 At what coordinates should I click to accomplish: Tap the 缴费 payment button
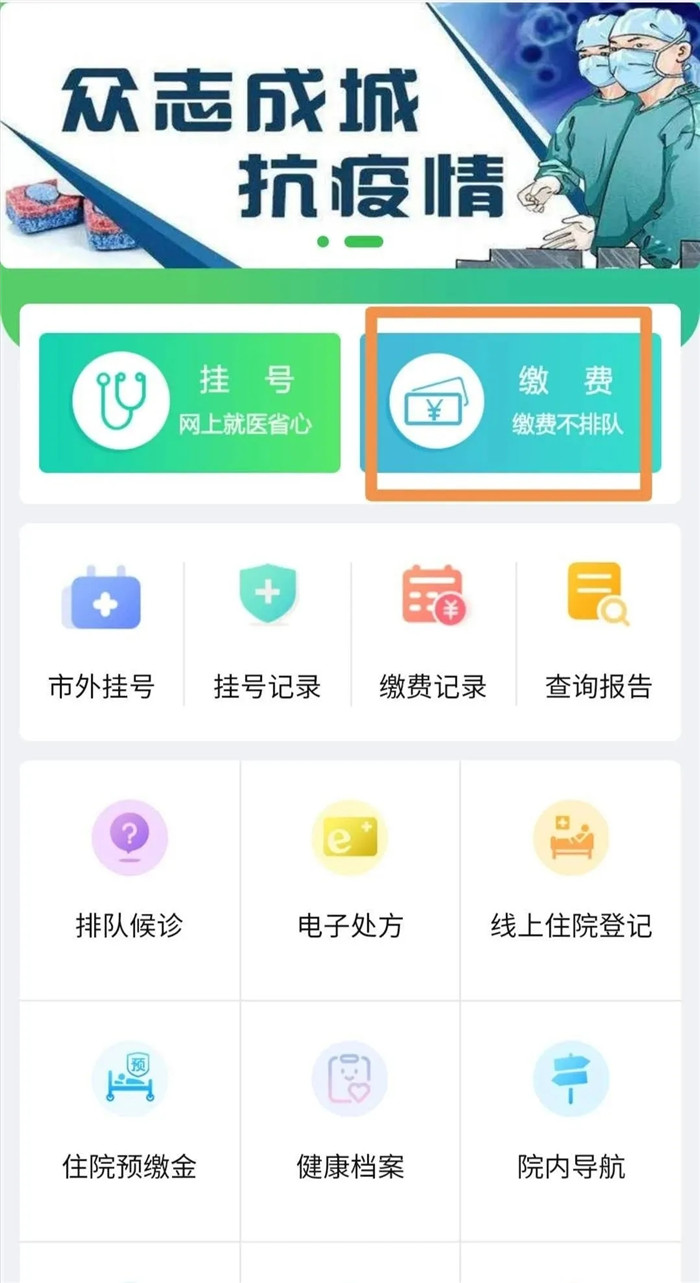click(510, 402)
